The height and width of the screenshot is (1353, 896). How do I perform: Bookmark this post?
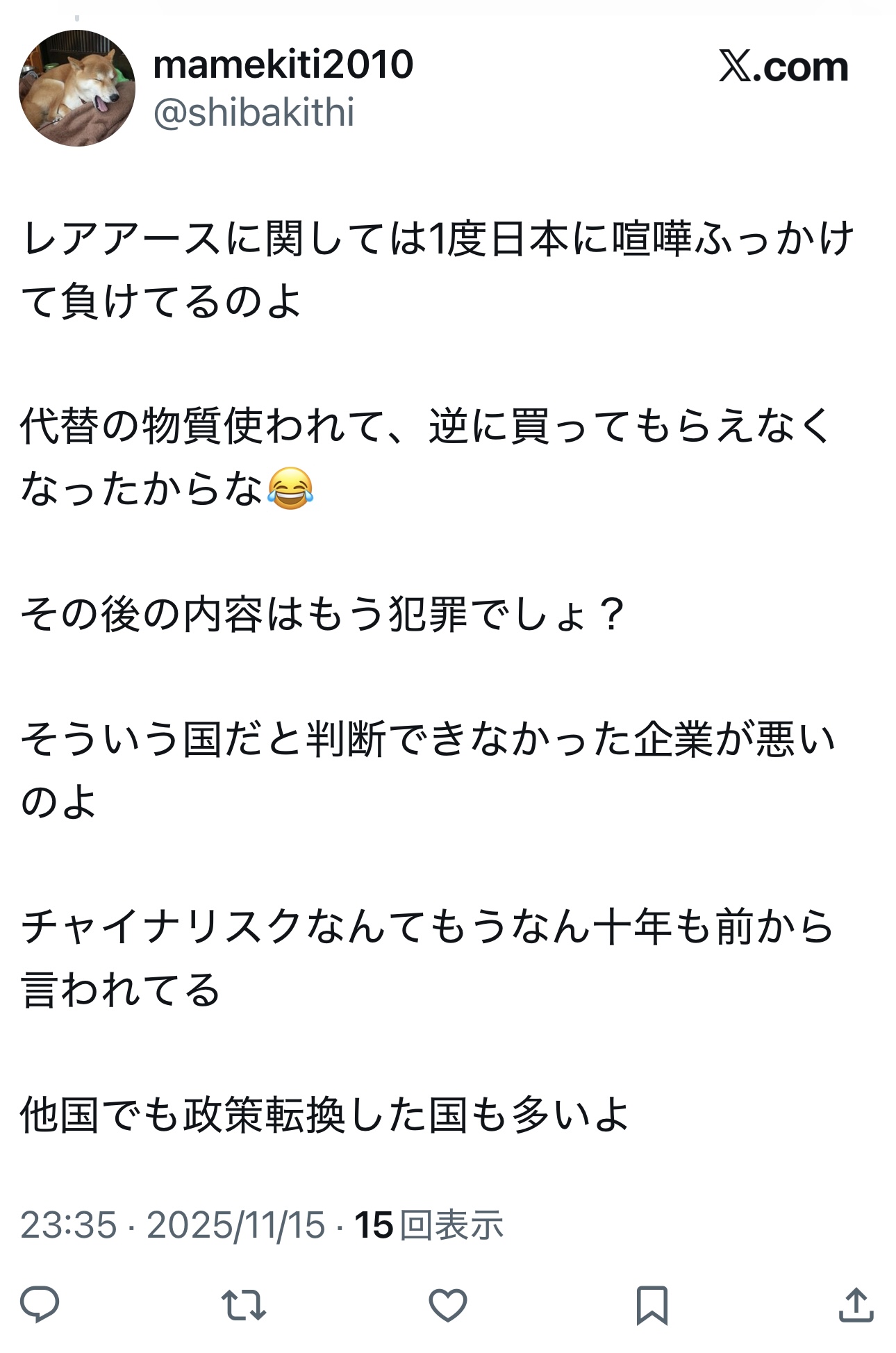click(x=652, y=1304)
